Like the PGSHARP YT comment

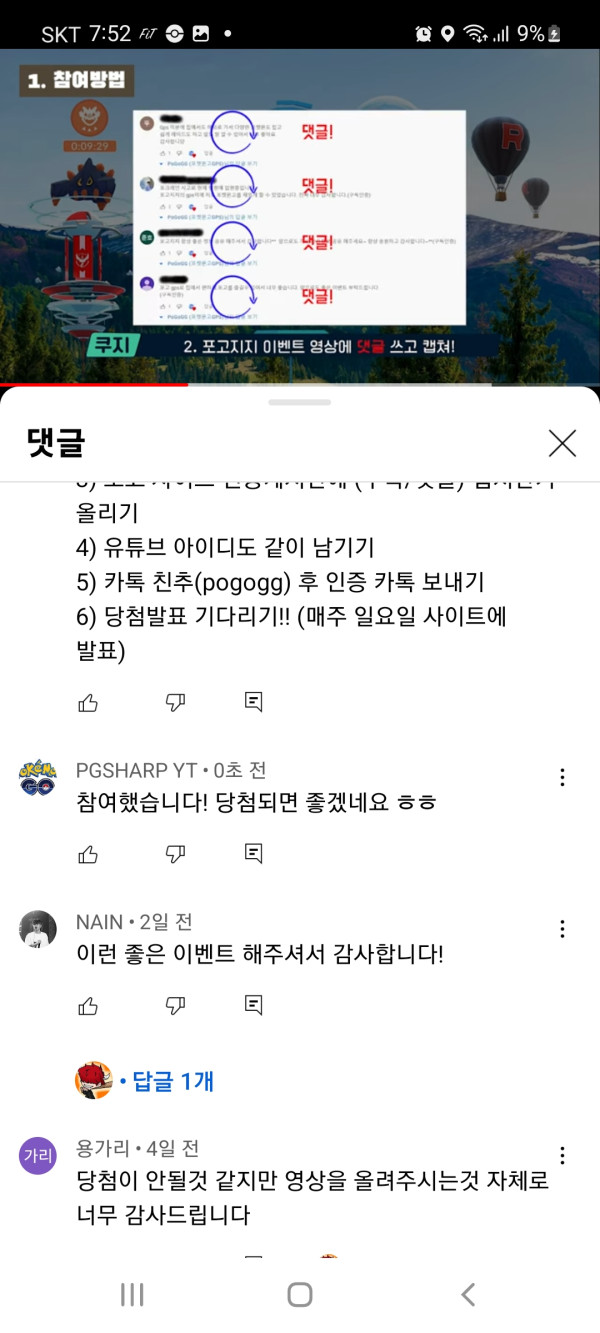[88, 854]
